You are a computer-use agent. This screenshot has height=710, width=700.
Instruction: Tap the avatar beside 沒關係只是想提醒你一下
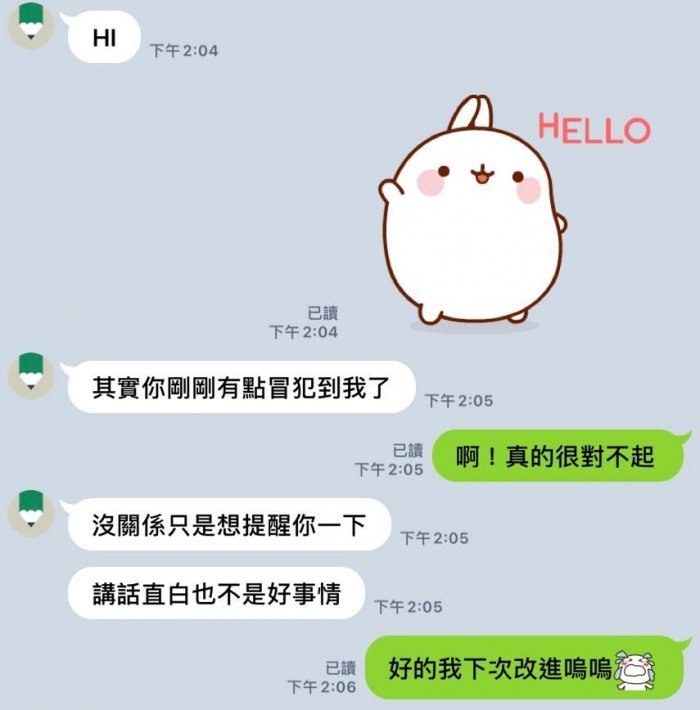pyautogui.click(x=31, y=510)
